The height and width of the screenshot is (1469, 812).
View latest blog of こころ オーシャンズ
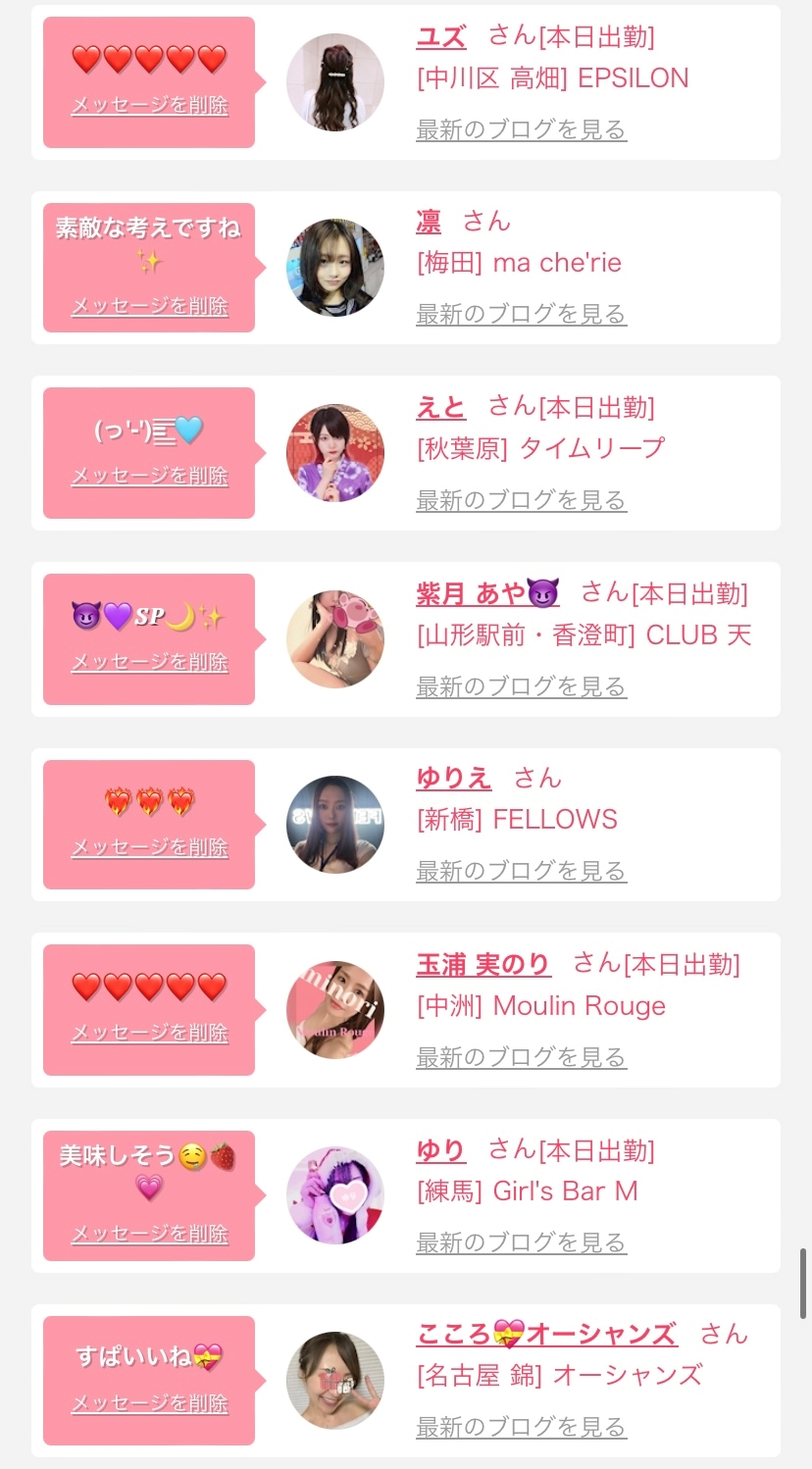pyautogui.click(x=521, y=1427)
